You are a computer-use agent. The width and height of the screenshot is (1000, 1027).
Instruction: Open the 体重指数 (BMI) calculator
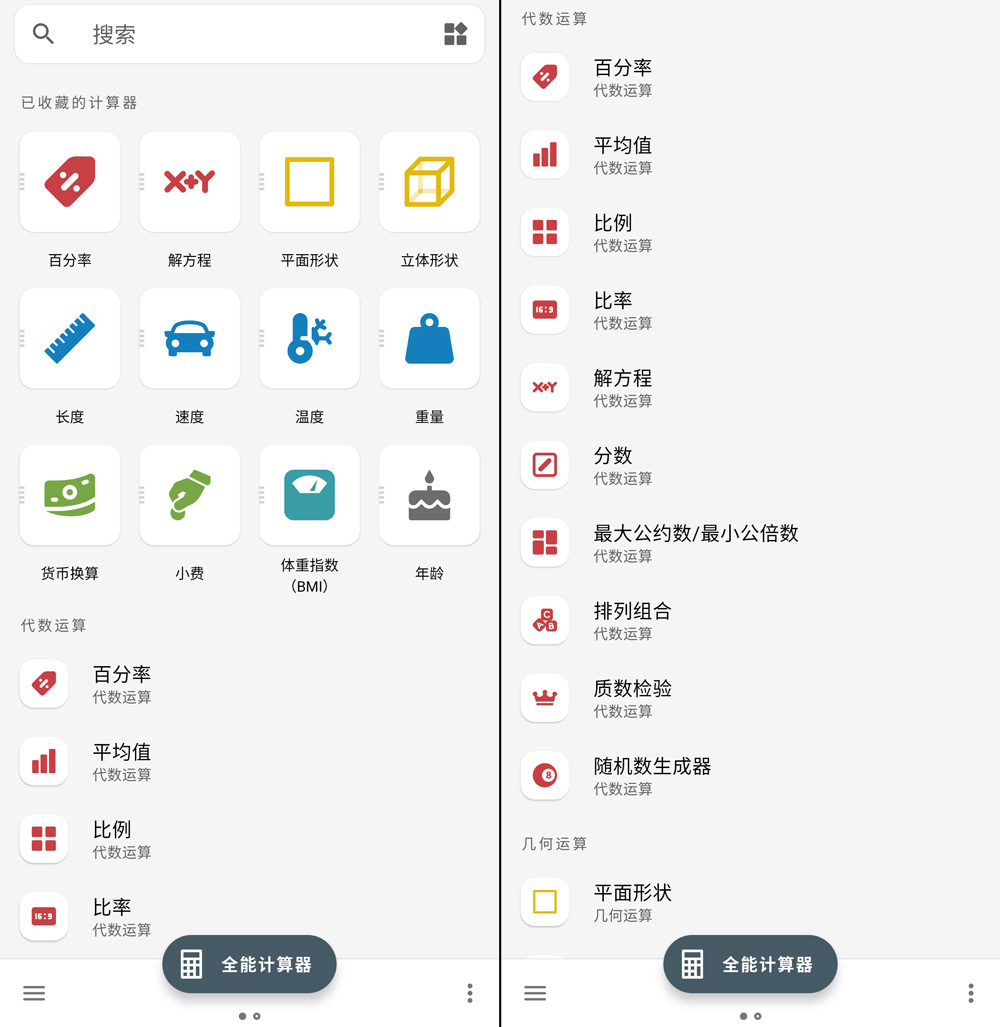(x=309, y=495)
